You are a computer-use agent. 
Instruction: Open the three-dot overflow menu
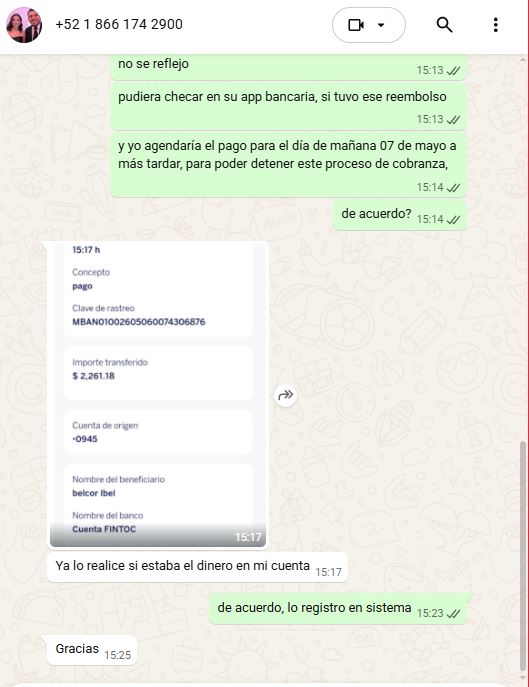[496, 25]
